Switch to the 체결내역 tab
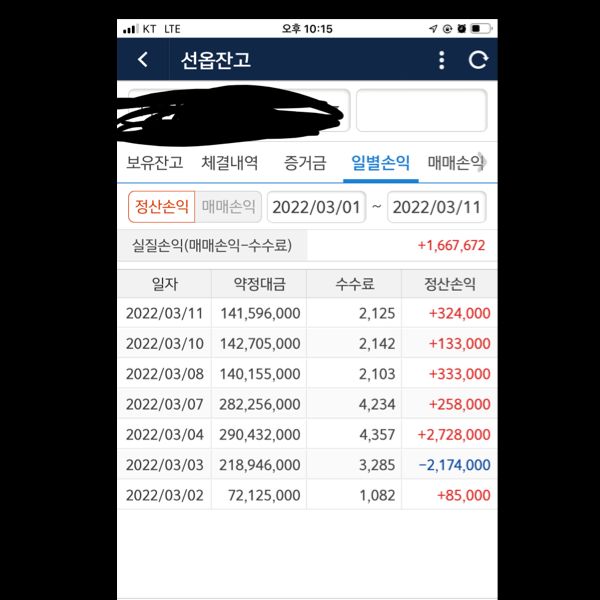 (230, 163)
